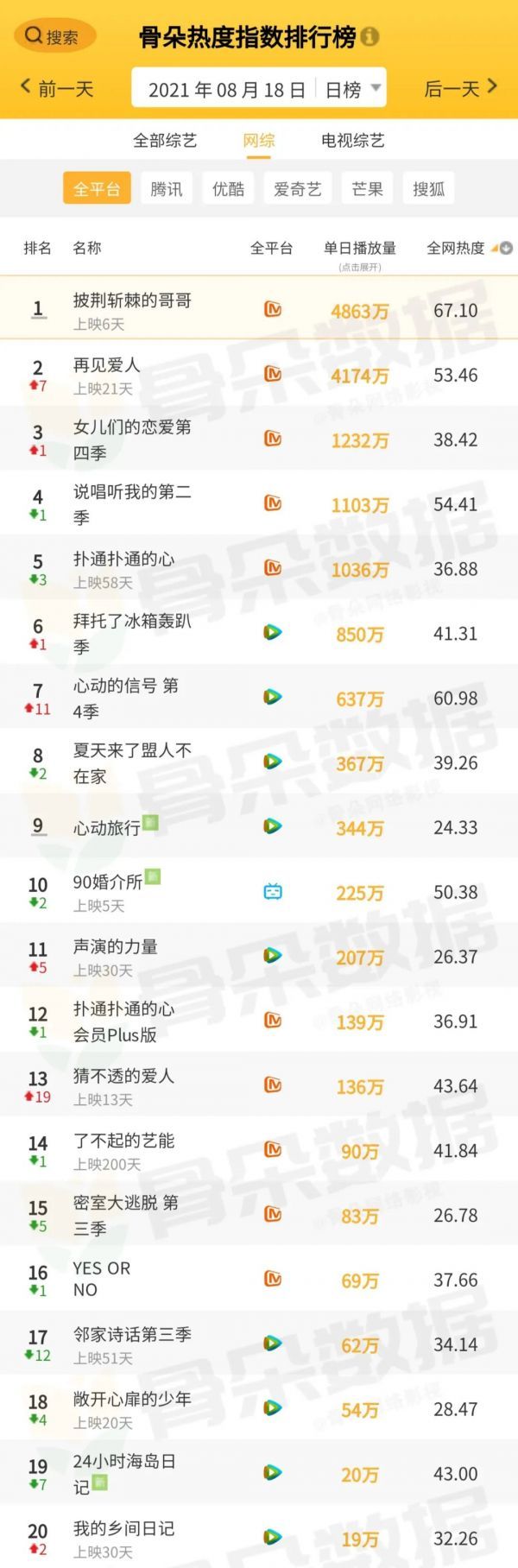The image size is (518, 1568).
Task: Filter by 芒果 platform
Action: point(367,188)
